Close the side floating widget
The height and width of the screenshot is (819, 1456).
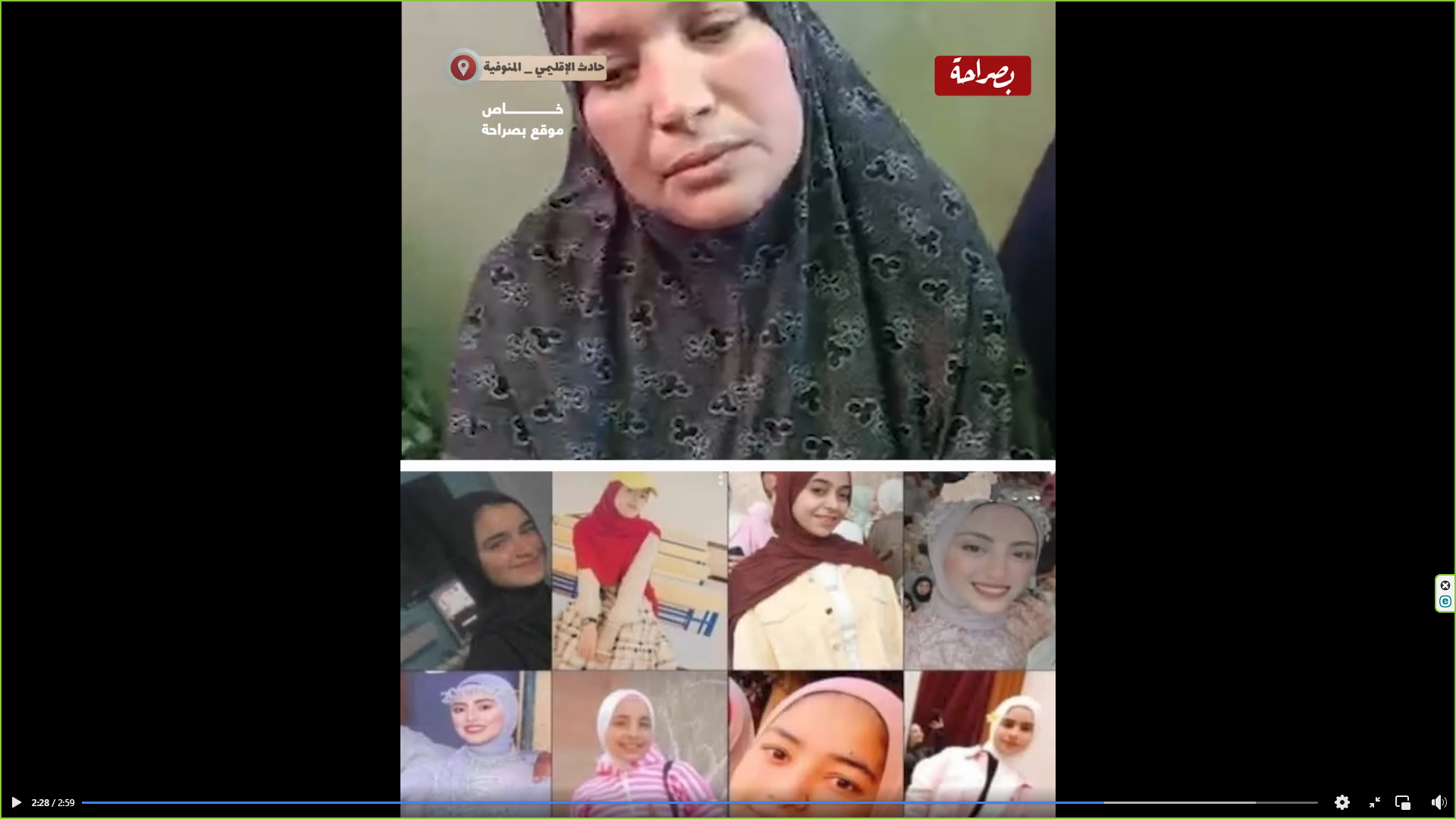pos(1445,585)
